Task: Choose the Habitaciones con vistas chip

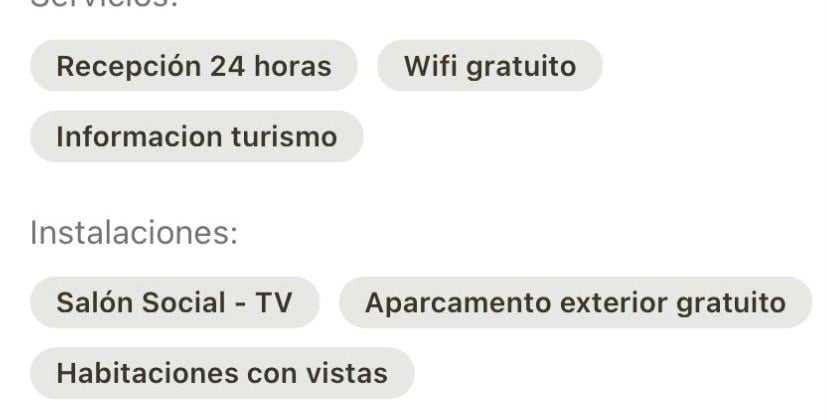Action: pyautogui.click(x=222, y=373)
